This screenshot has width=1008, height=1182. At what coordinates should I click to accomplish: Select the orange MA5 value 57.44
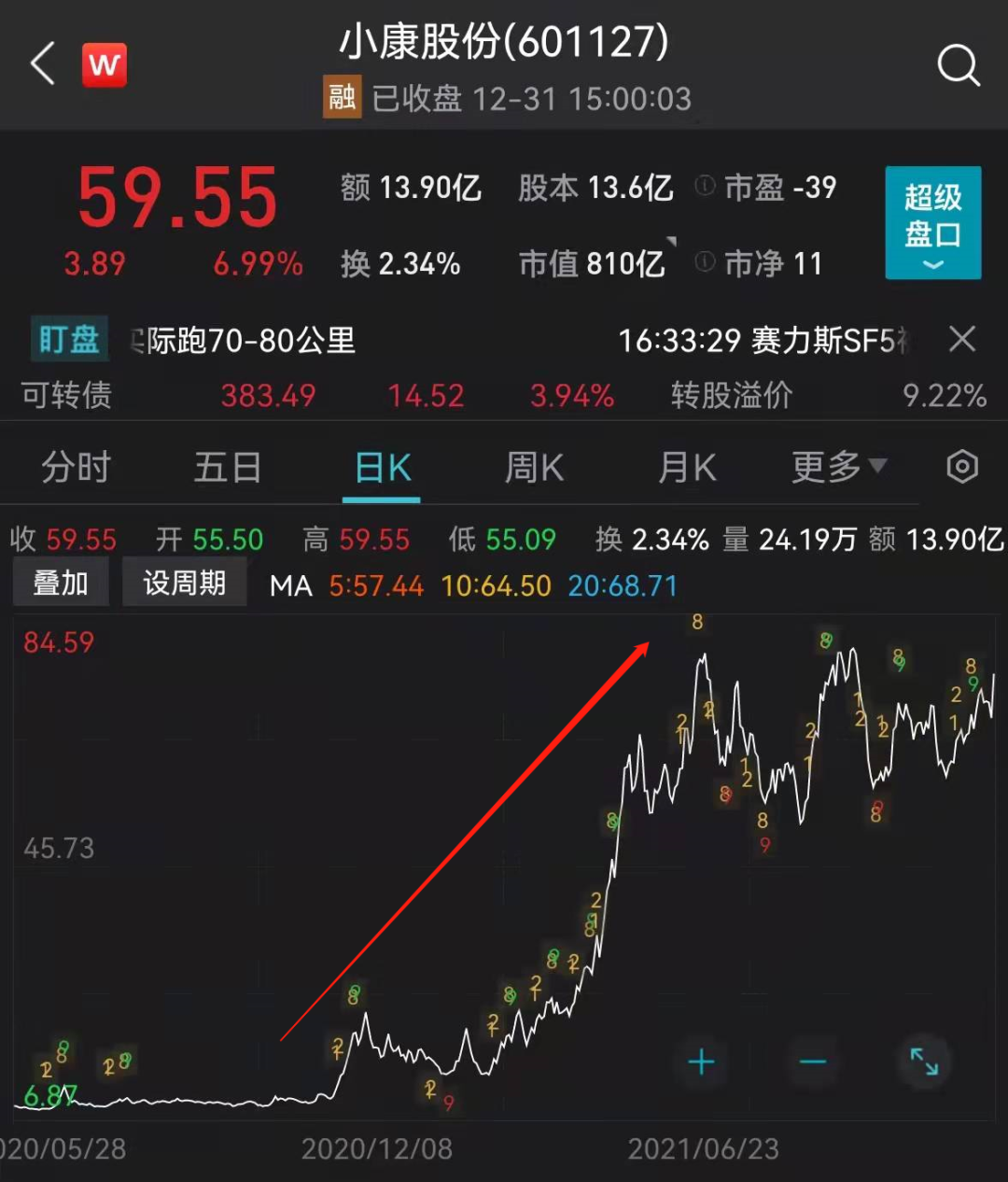pos(376,586)
